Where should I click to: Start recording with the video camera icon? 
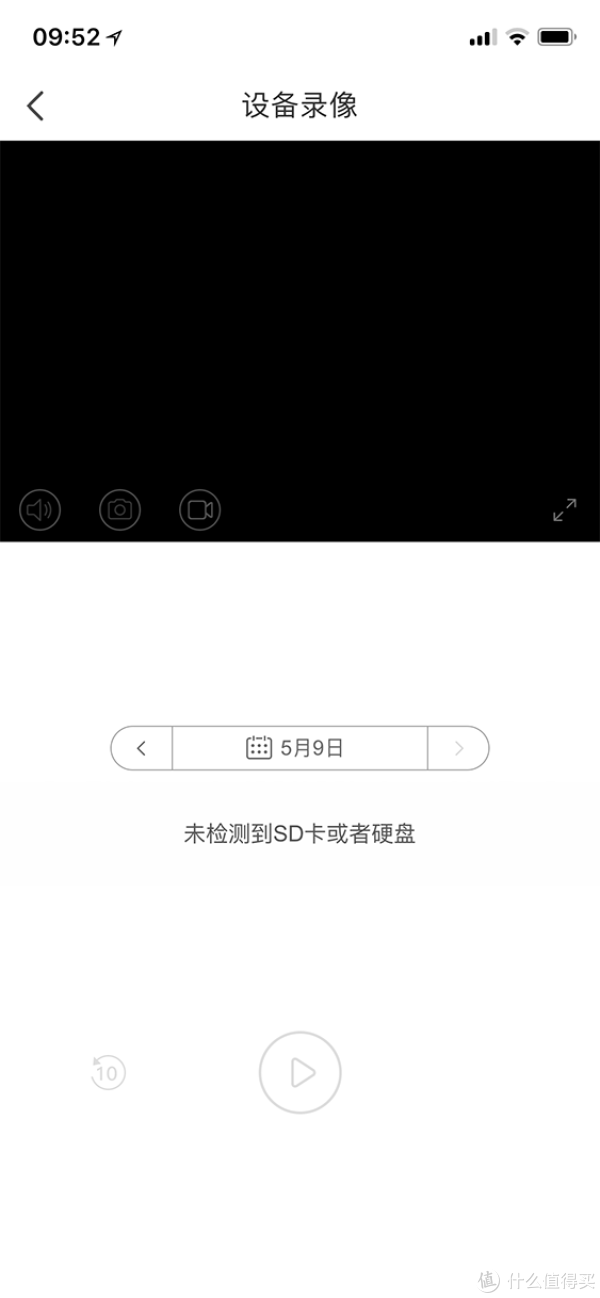200,510
